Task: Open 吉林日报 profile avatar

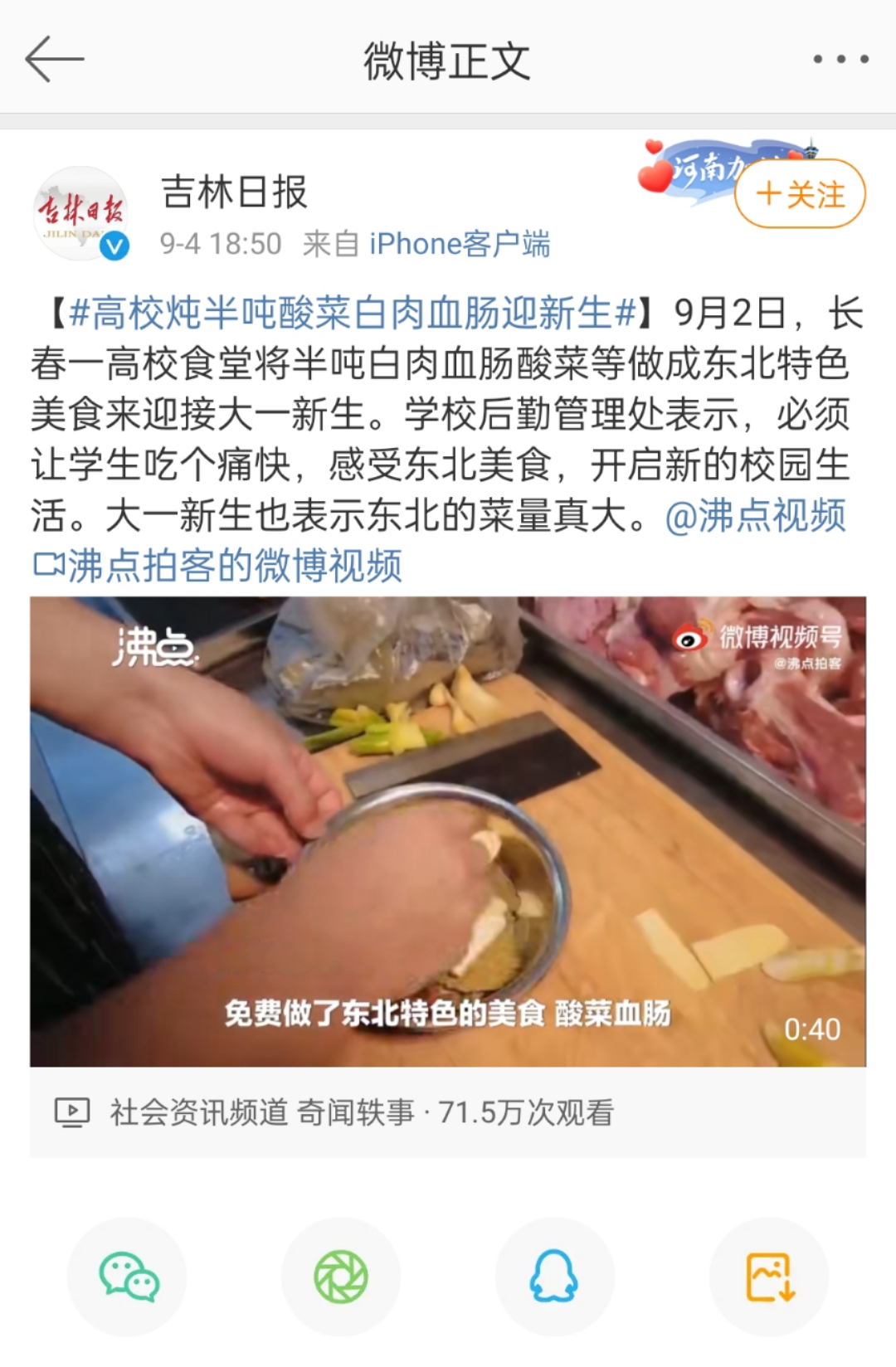Action: click(80, 213)
